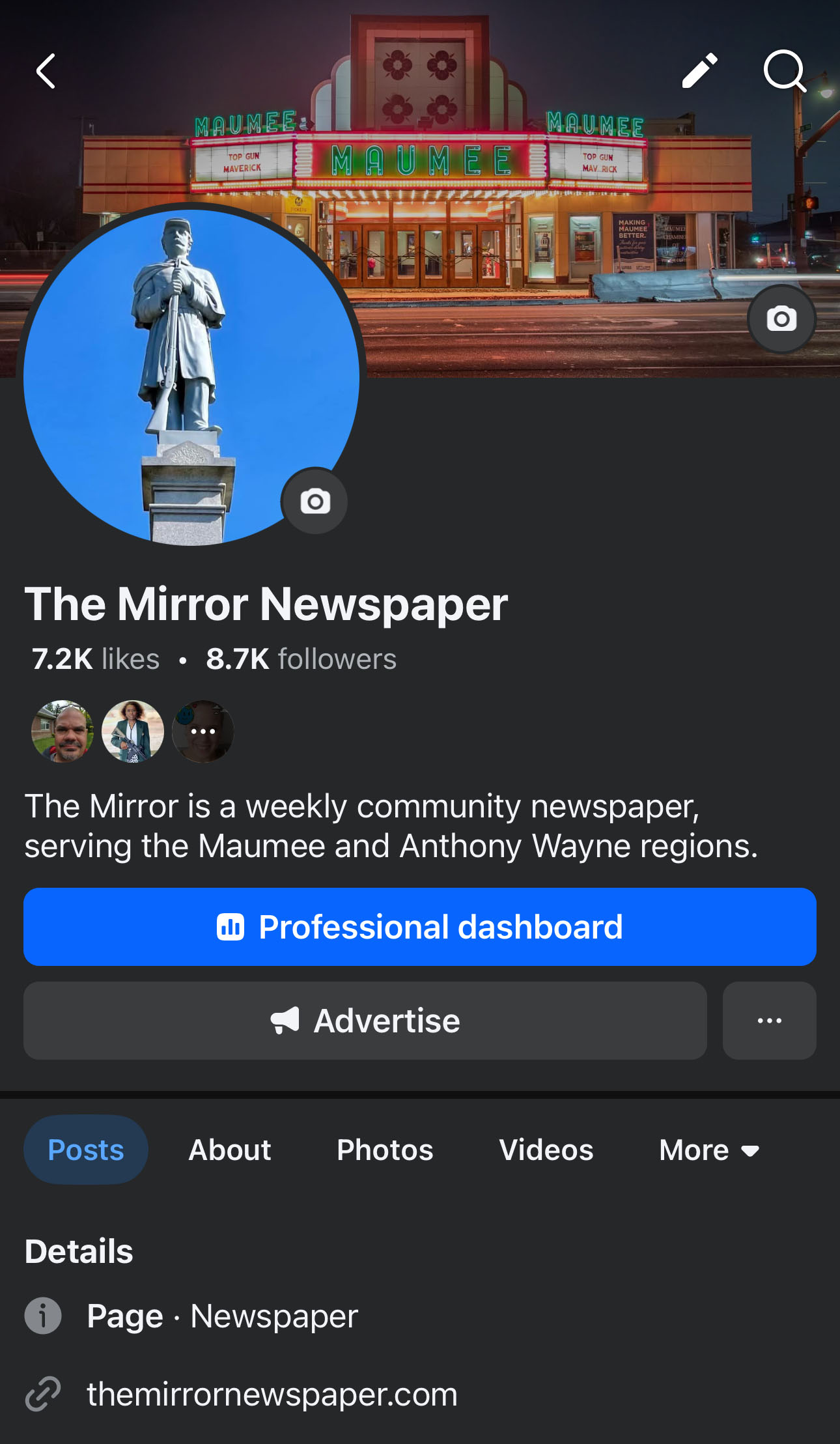Image resolution: width=840 pixels, height=1444 pixels.
Task: Open the 8.7K followers list
Action: [301, 658]
